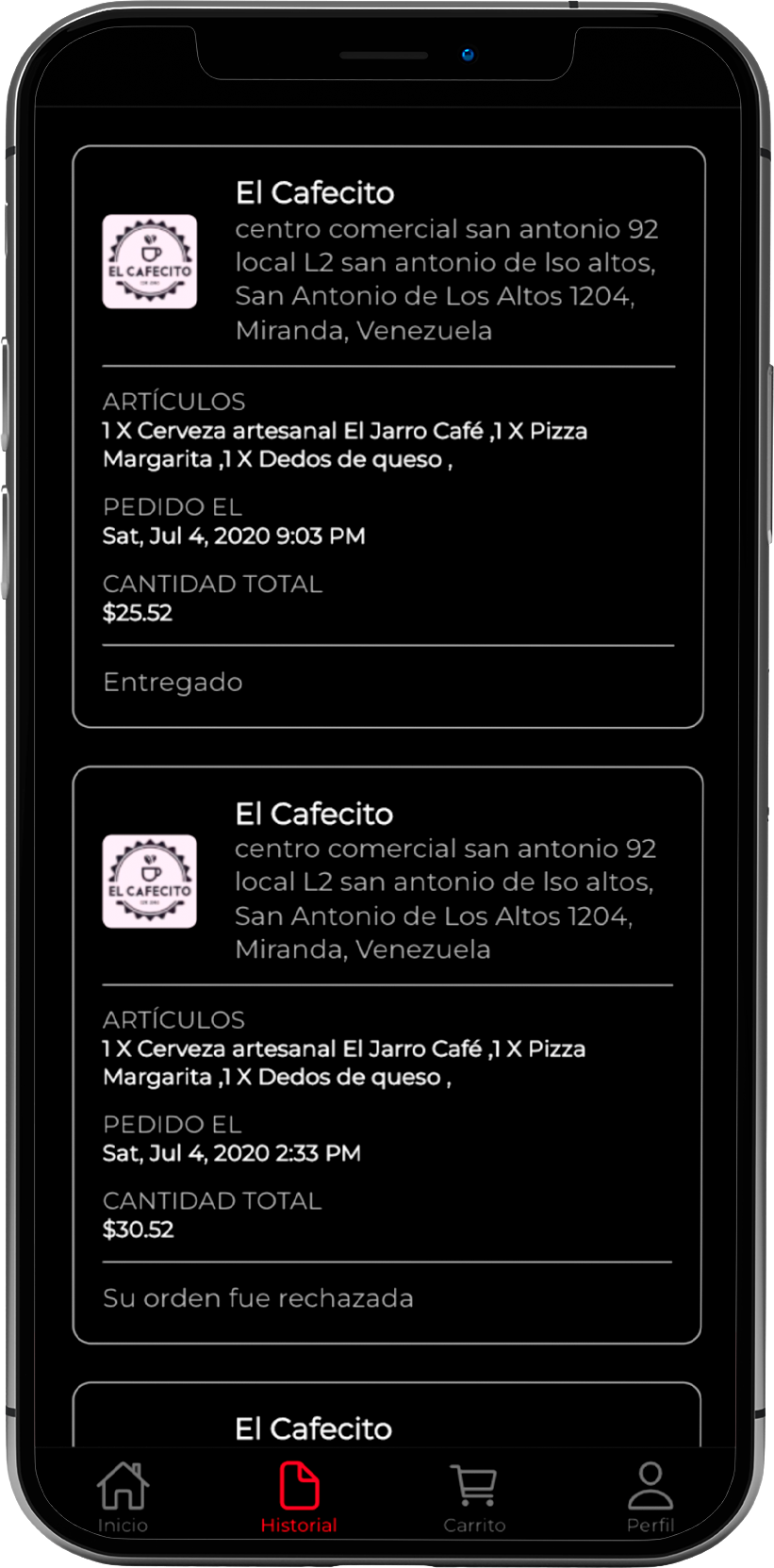Open the rejected El Cafecito order of $30.52
Screen dimensions: 774x1568
coord(387,1054)
